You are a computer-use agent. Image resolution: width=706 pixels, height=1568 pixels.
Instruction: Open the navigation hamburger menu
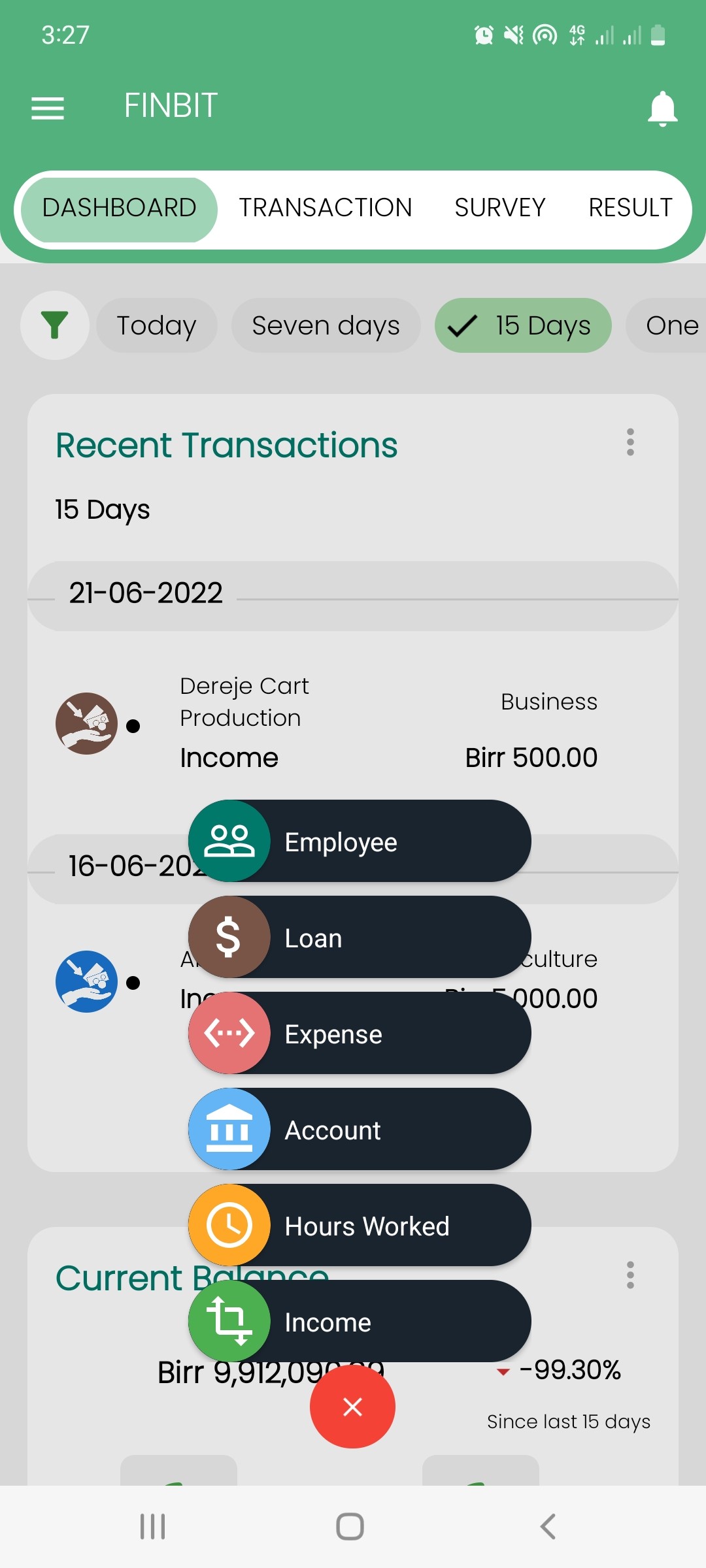tap(47, 107)
